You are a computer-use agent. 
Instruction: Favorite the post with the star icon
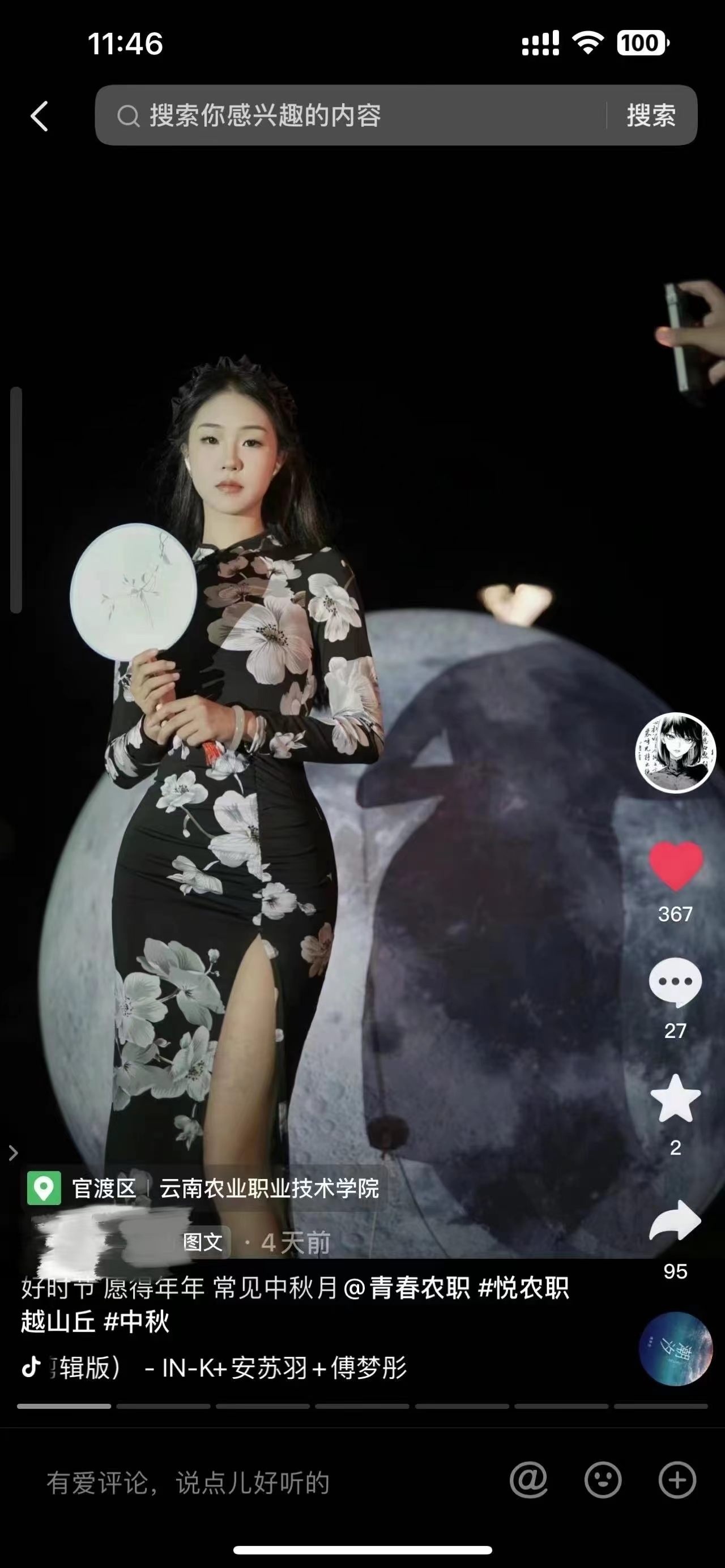coord(675,1099)
